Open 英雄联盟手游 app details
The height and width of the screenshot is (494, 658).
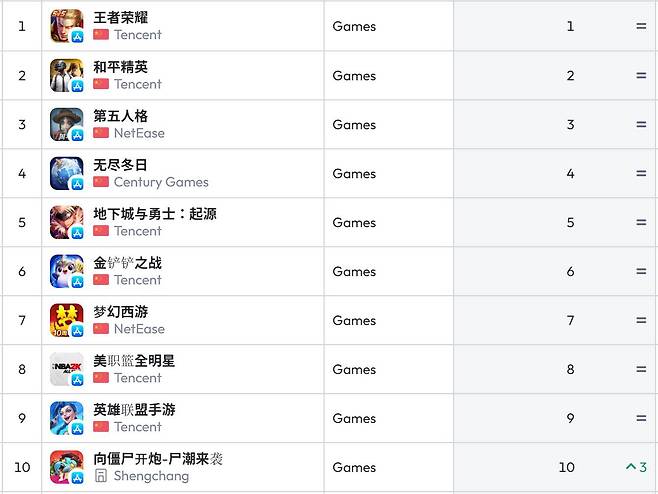point(133,410)
